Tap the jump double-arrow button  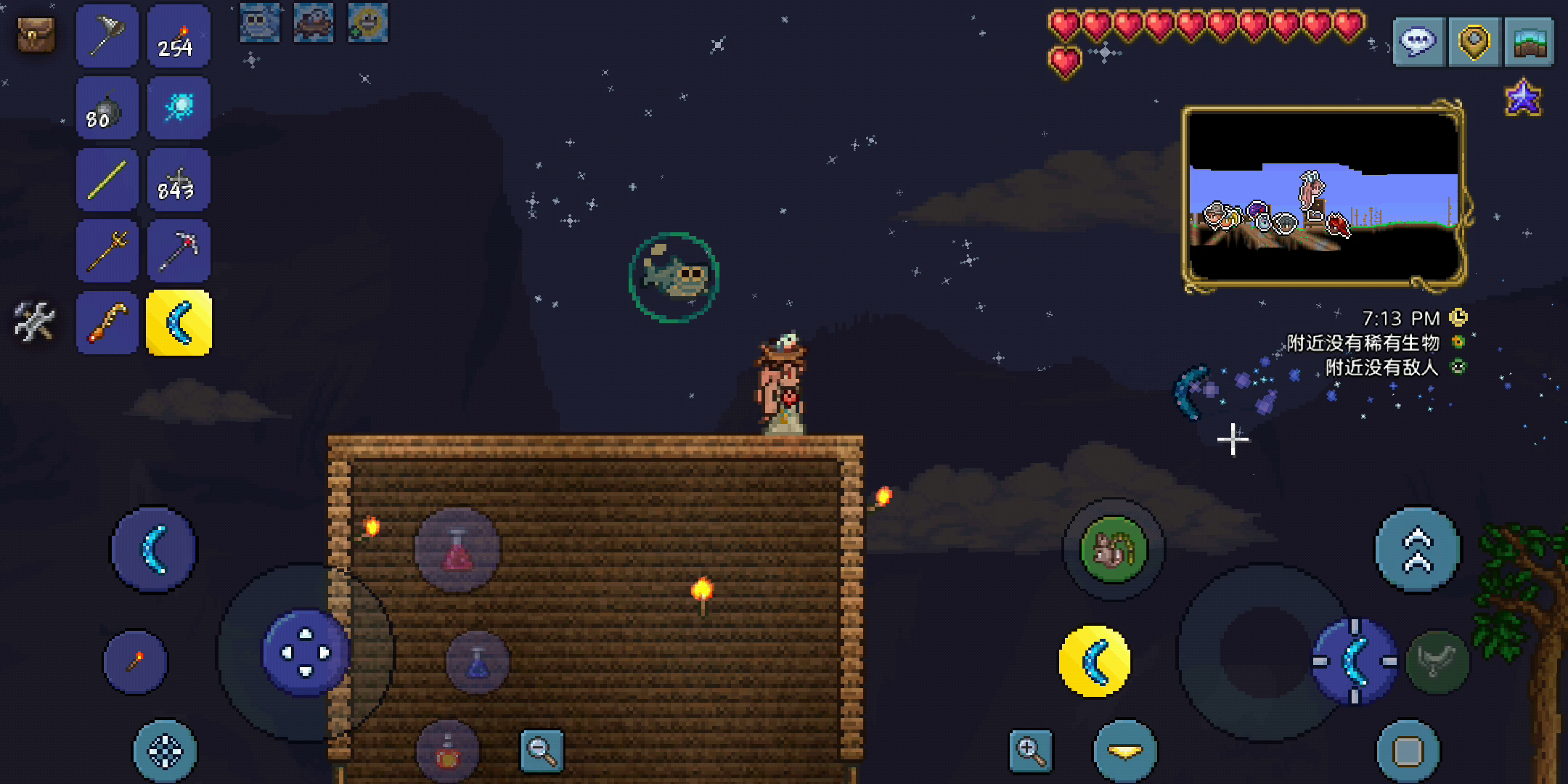[x=1417, y=550]
